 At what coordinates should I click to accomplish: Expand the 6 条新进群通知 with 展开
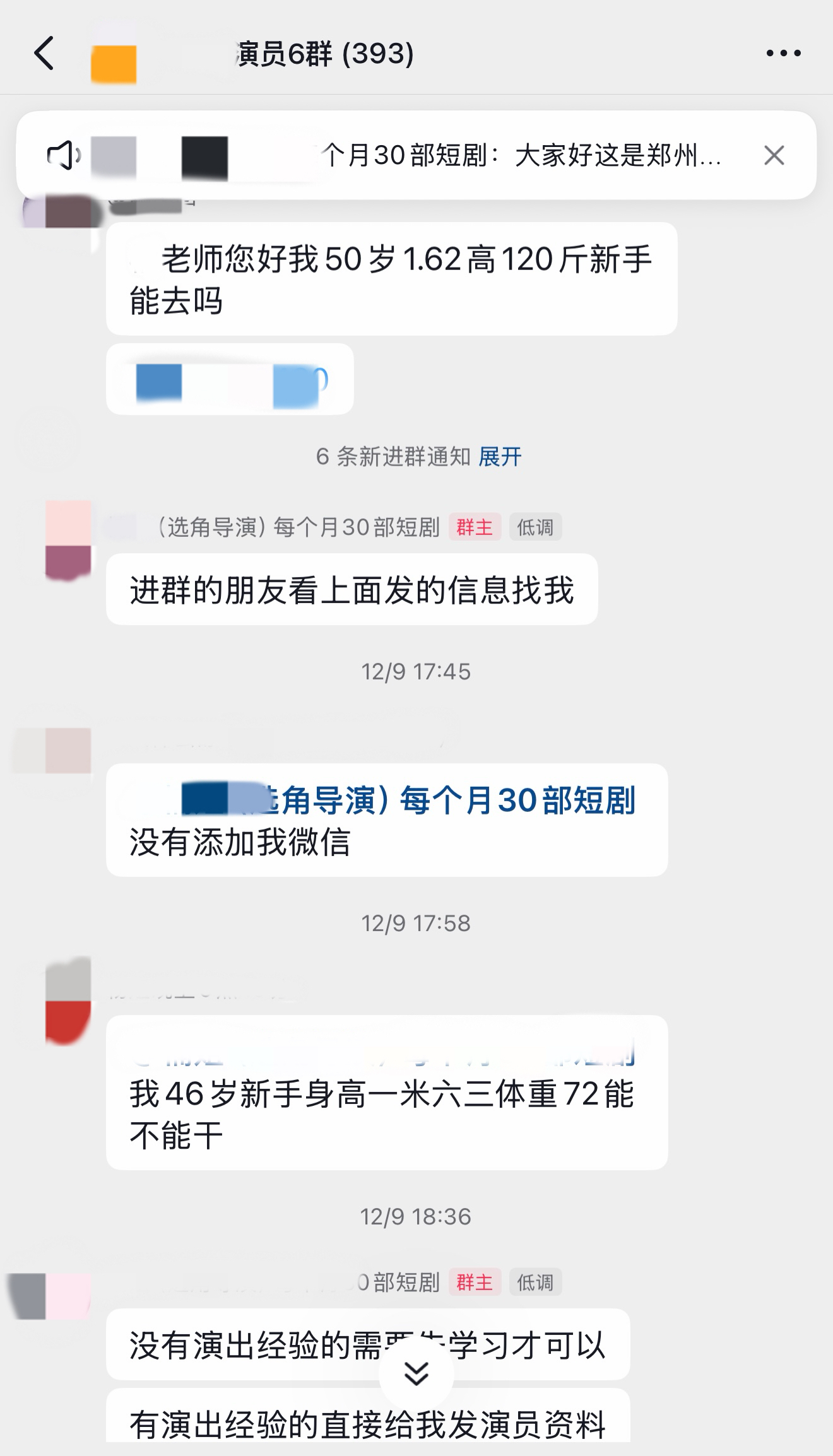point(500,456)
